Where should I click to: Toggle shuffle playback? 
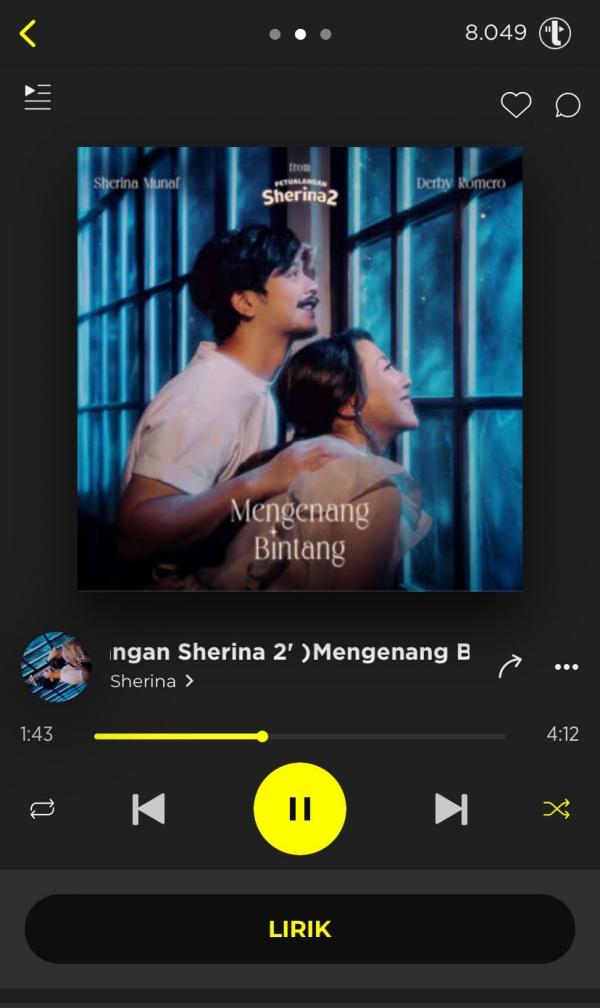[556, 809]
